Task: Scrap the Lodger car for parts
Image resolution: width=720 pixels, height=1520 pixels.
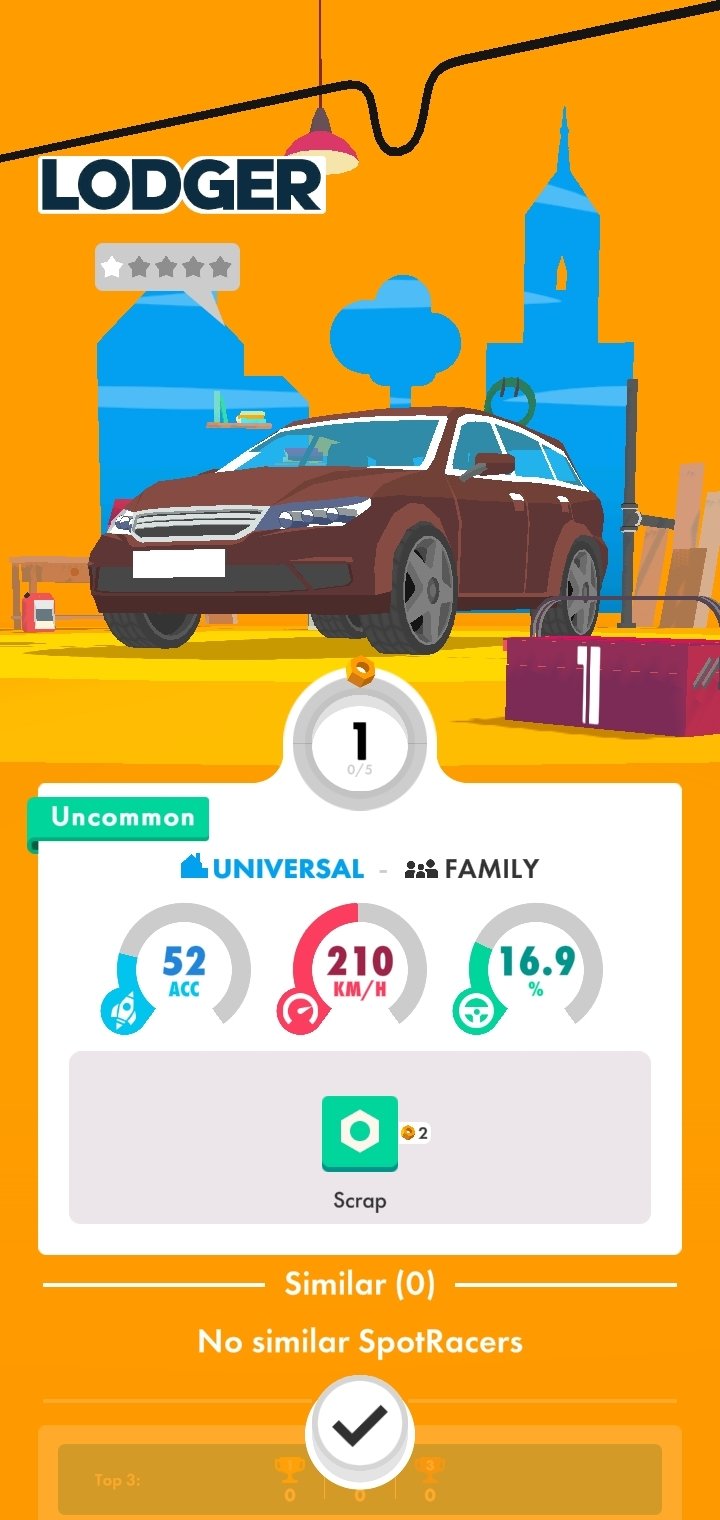Action: 360,1133
